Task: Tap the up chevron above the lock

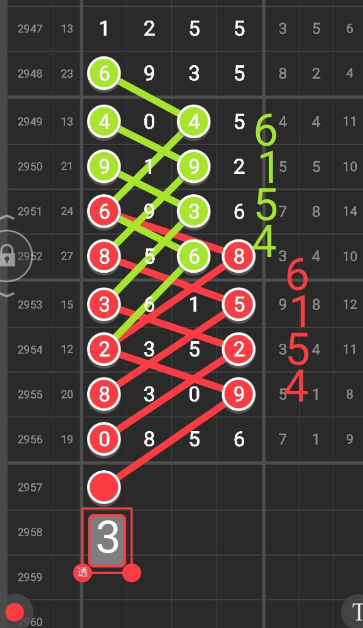Action: point(7,217)
